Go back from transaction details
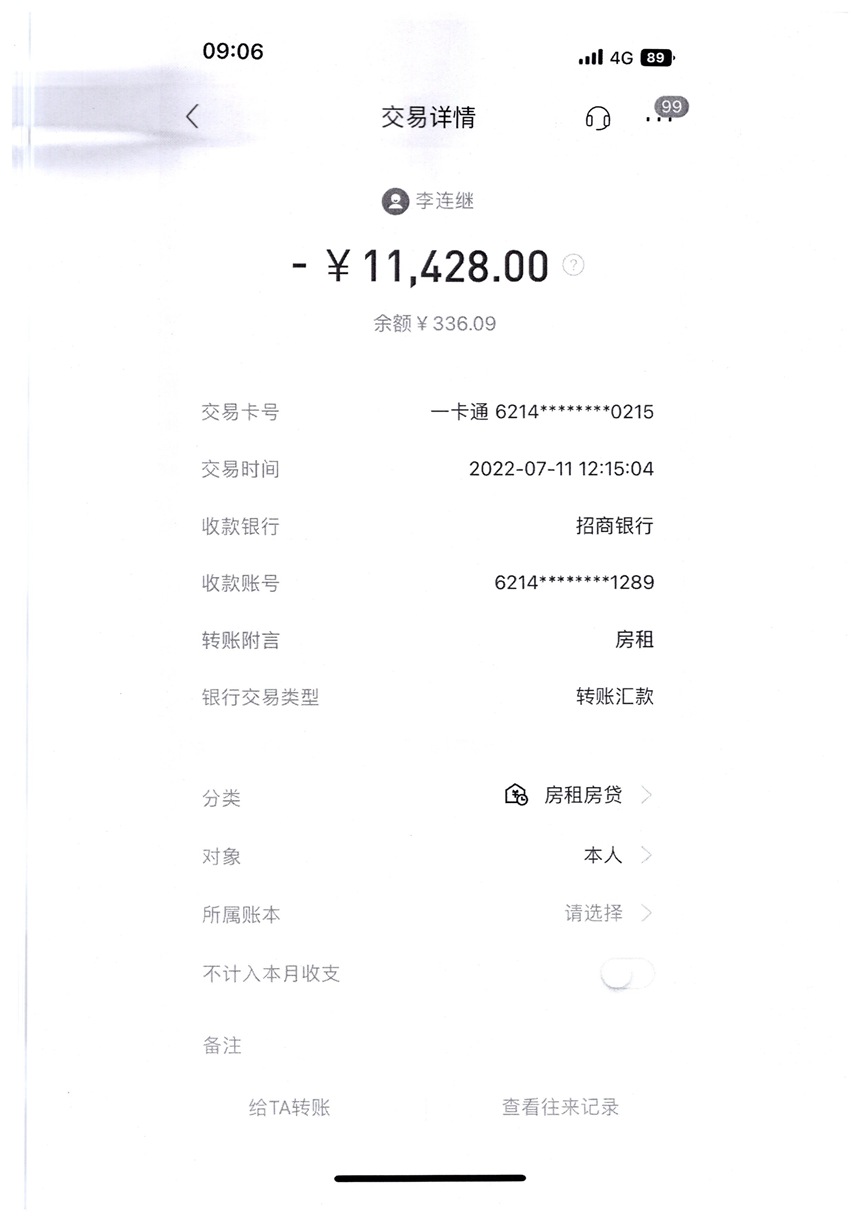860x1221 pixels. tap(193, 117)
